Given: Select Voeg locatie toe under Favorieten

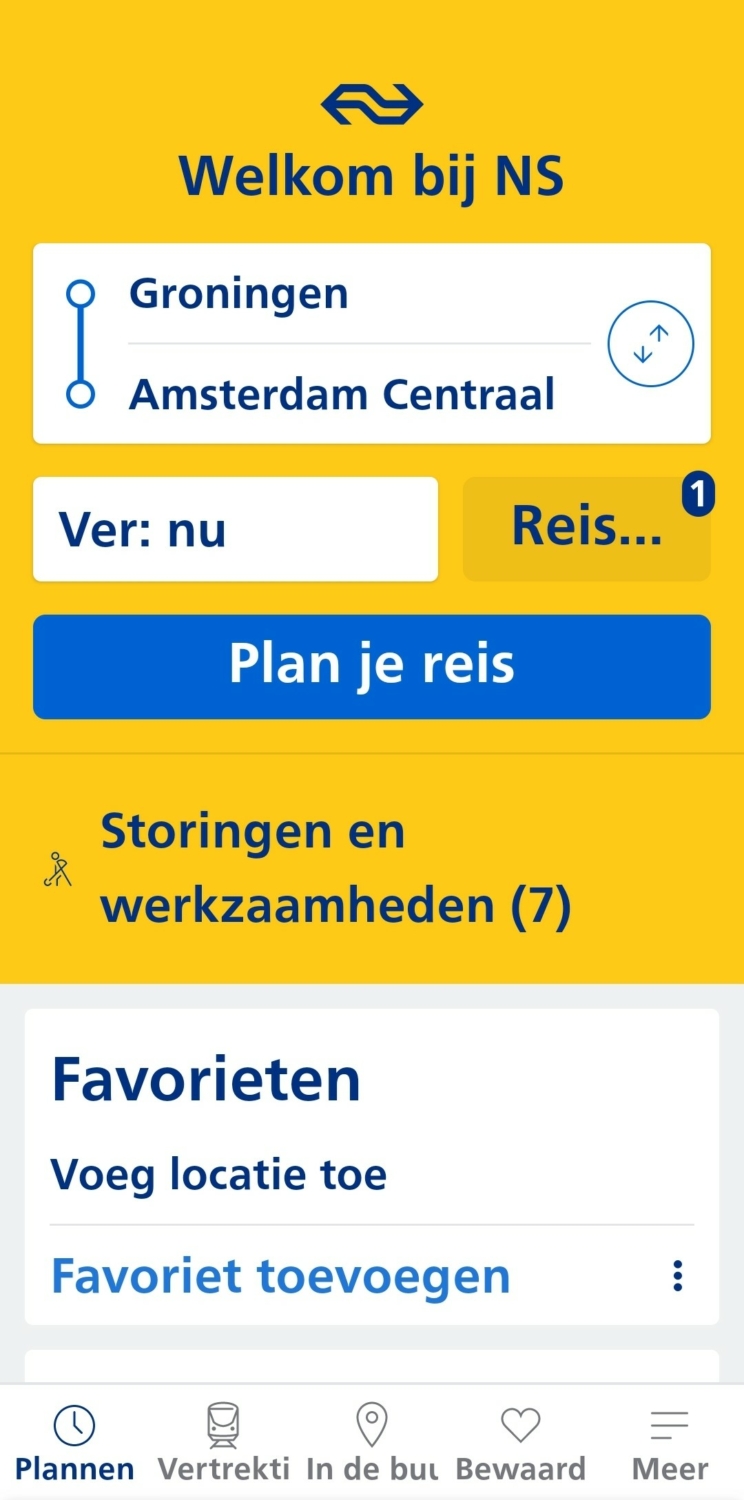Looking at the screenshot, I should (x=219, y=1174).
